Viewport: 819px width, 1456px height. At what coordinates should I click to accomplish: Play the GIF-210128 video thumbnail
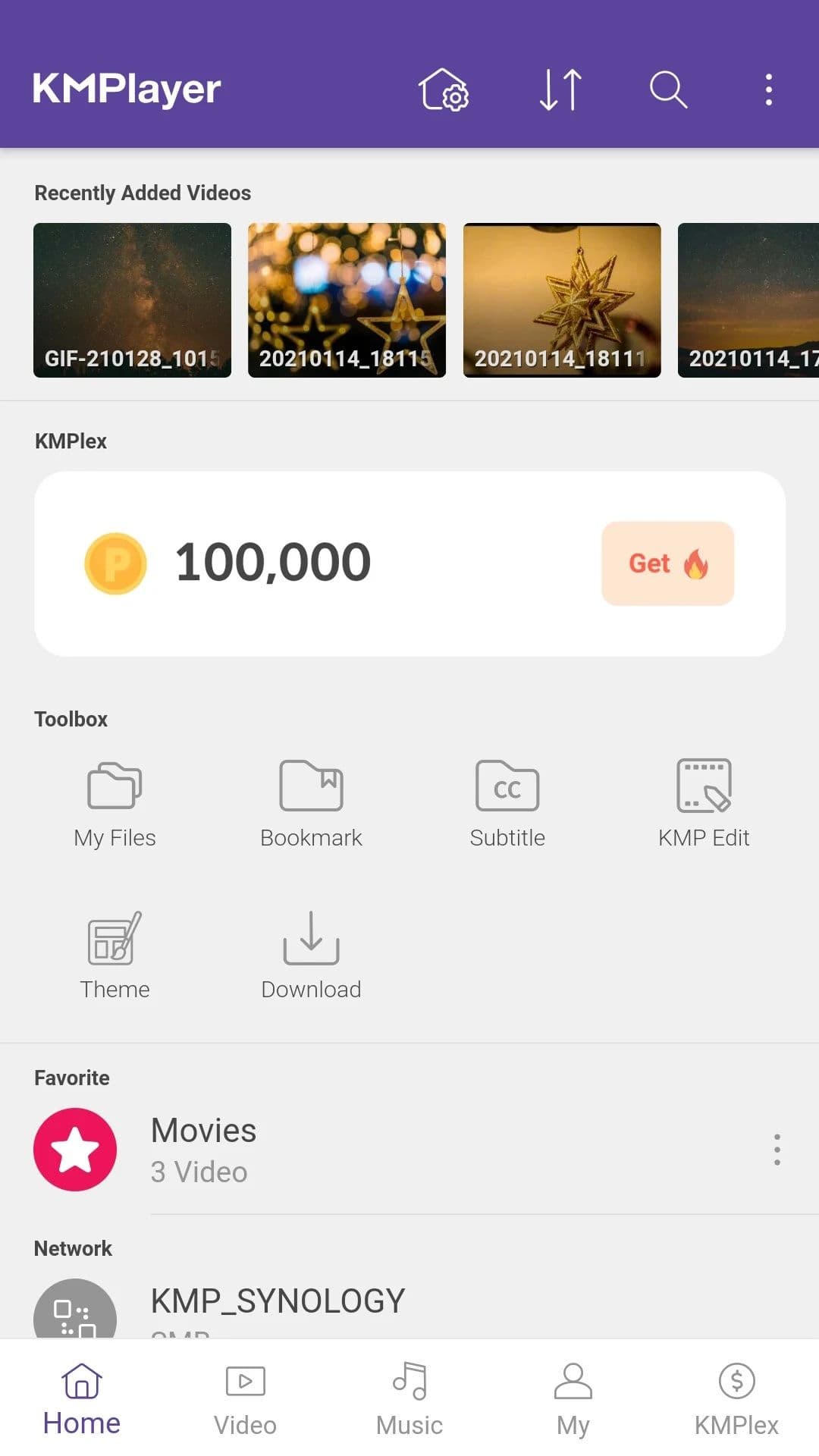click(132, 299)
